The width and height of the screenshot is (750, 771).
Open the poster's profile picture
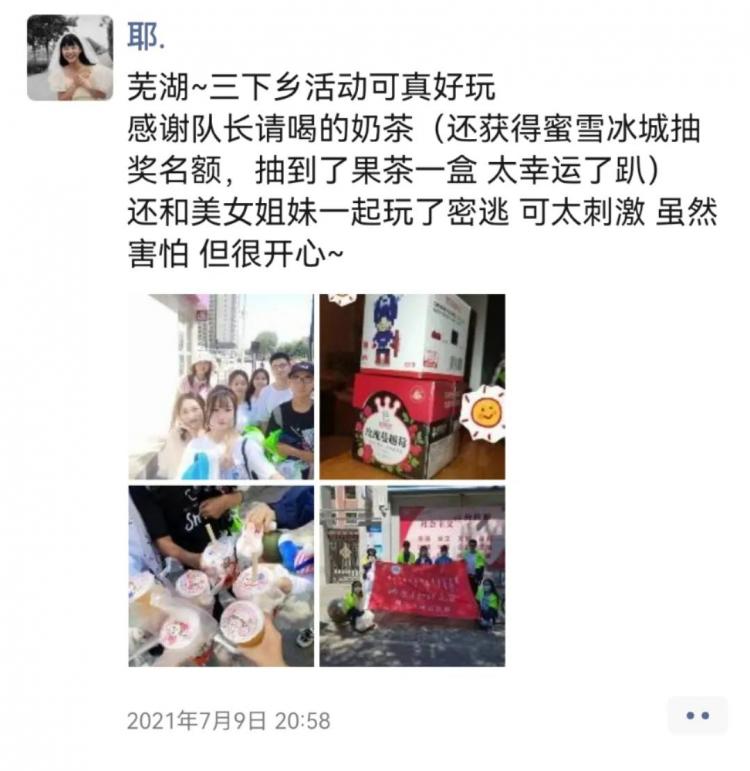click(69, 57)
